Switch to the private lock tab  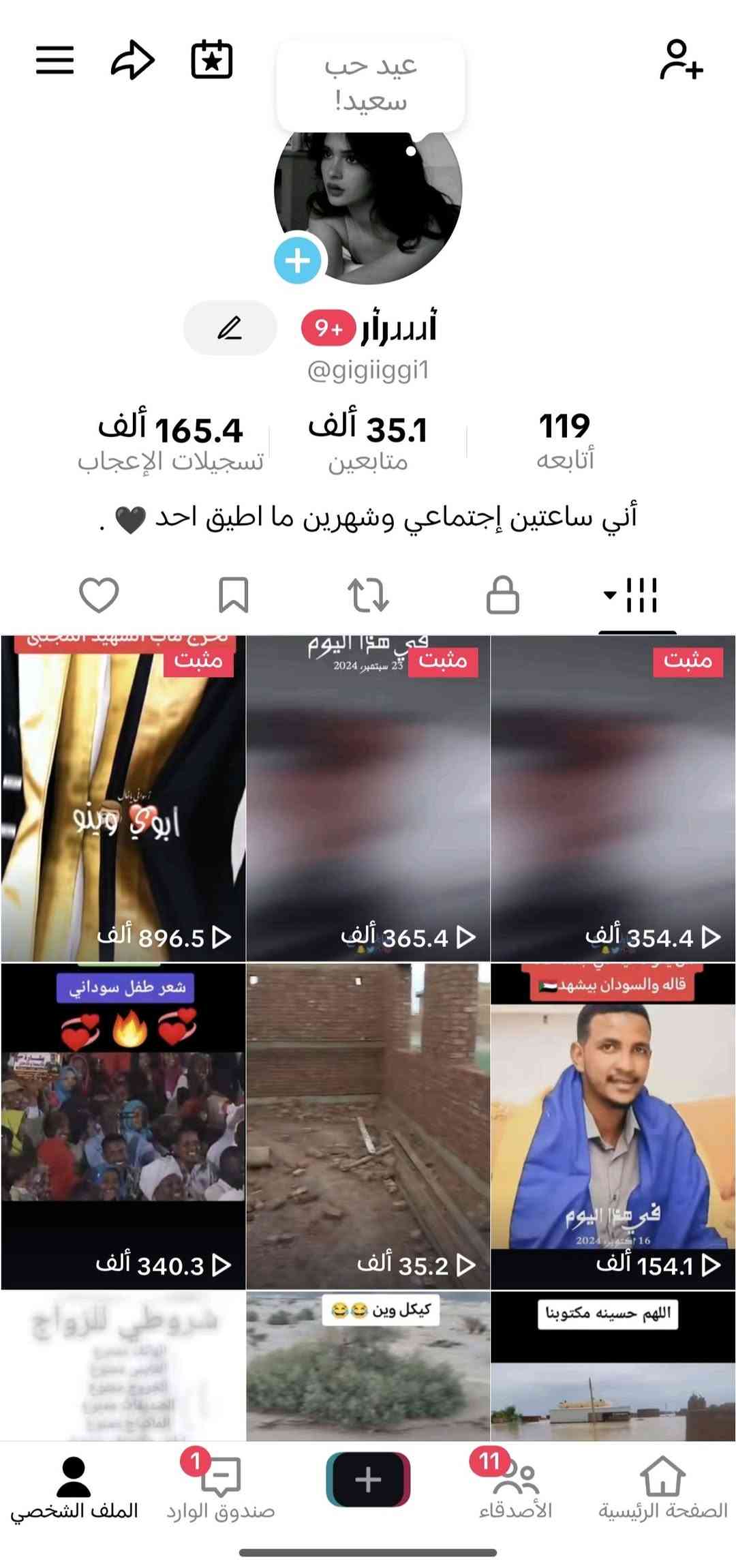pyautogui.click(x=503, y=594)
